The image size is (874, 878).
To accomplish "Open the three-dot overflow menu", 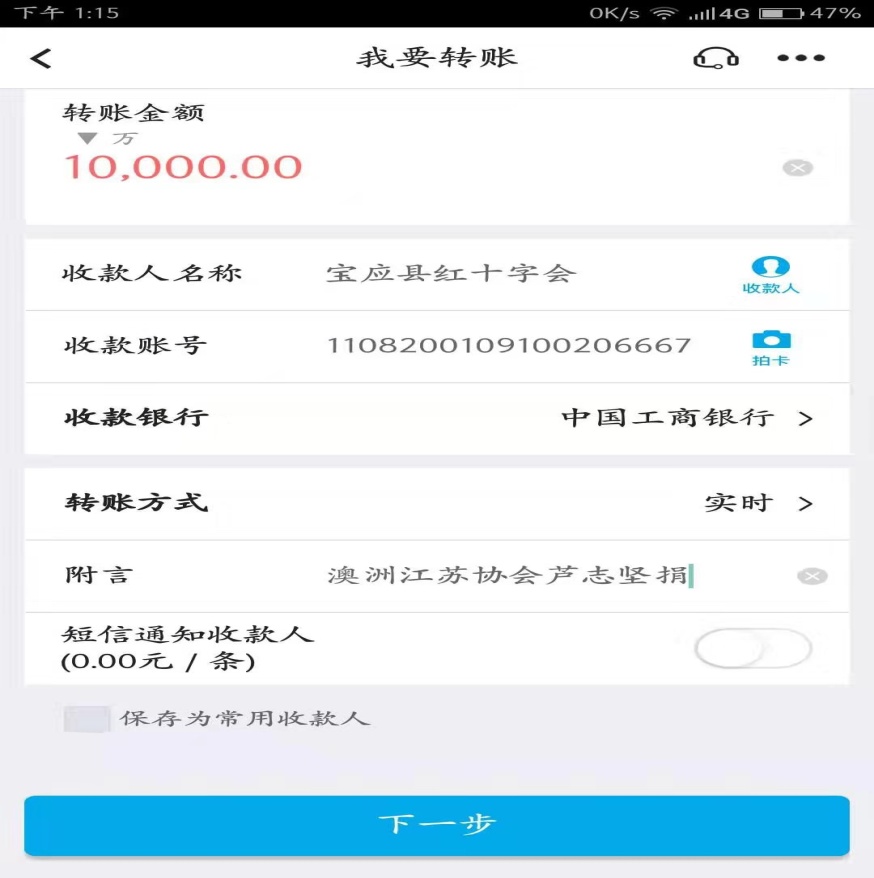I will (x=801, y=58).
